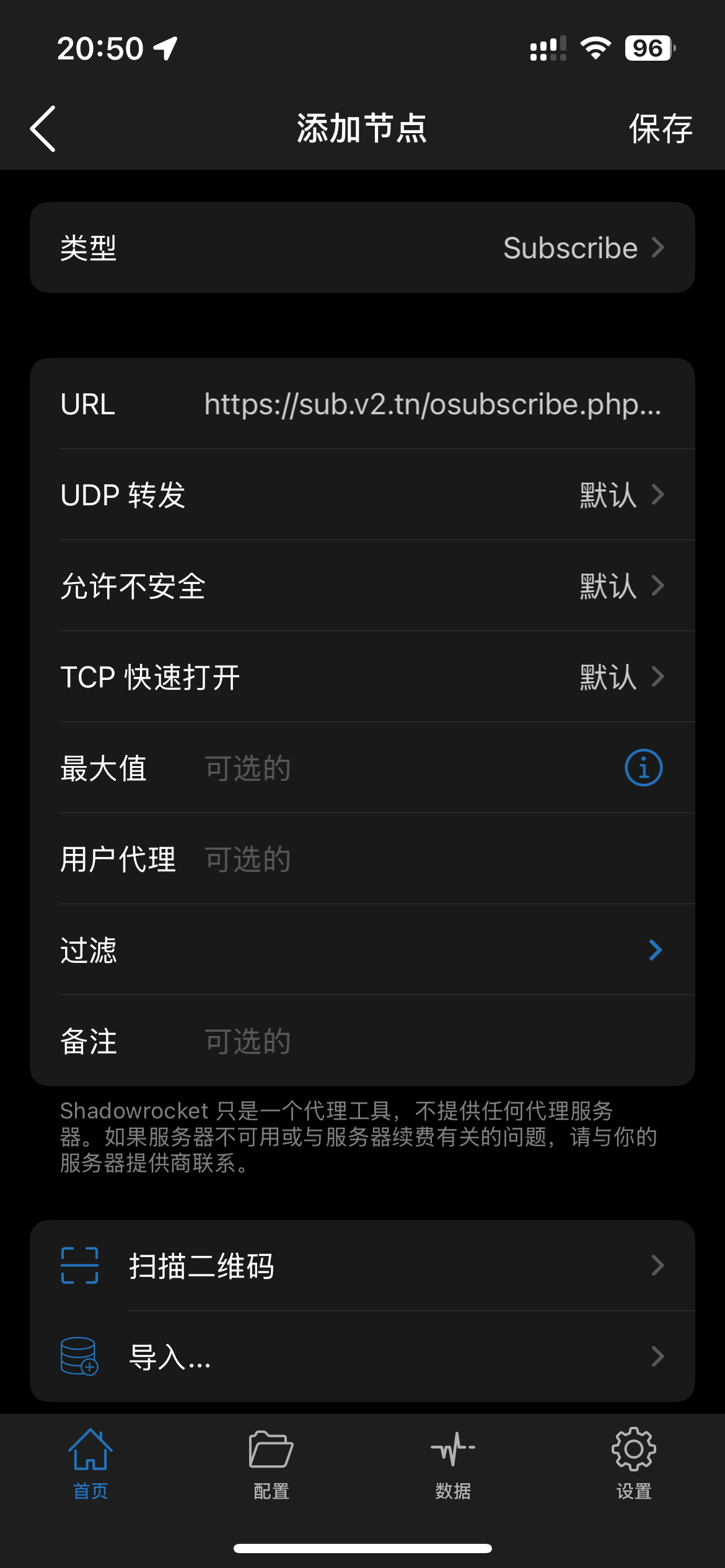Tap the QR code icon beside 扫描二维码
The width and height of the screenshot is (725, 1568).
(79, 1266)
